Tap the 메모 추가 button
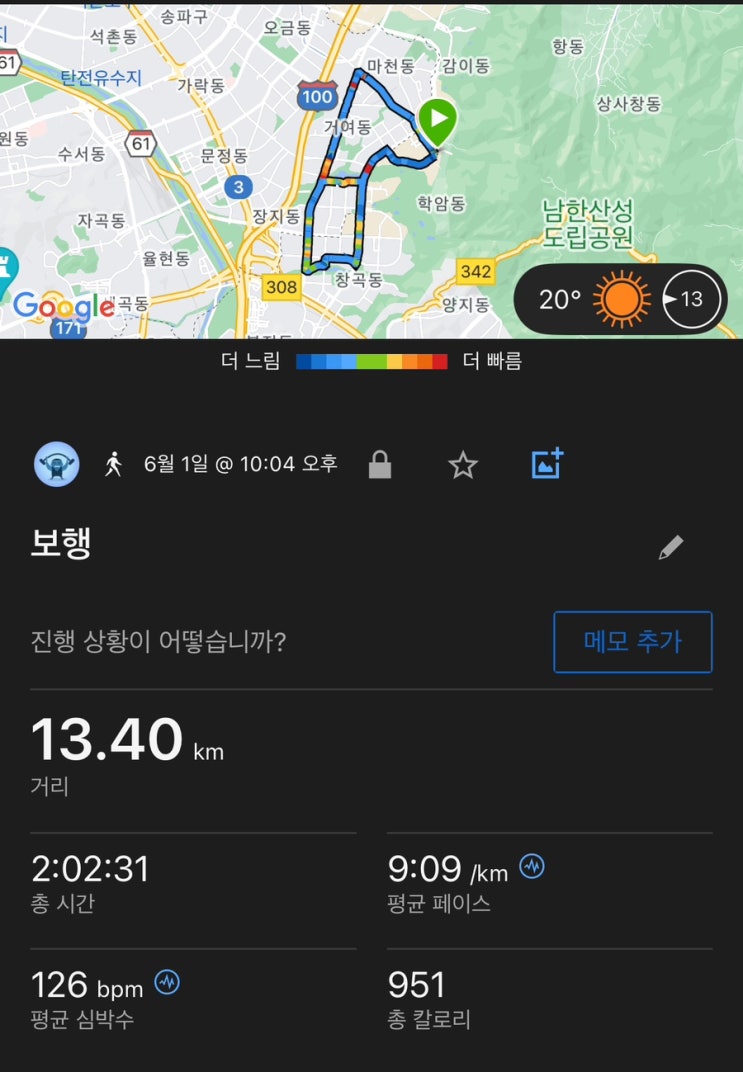Screen dimensions: 743x1072 (x=633, y=642)
